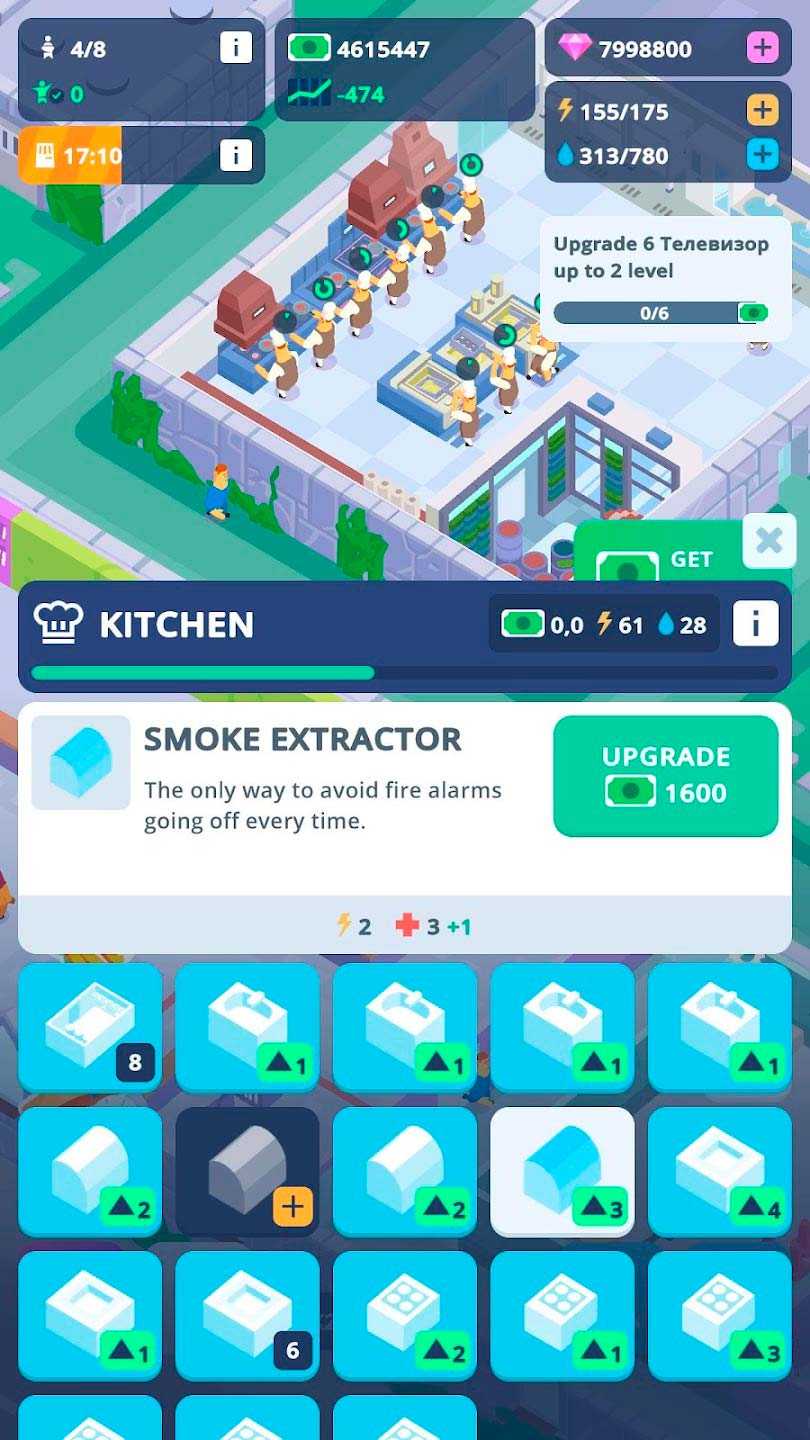Add more pink gems
810x1440 pixels.
pos(762,47)
